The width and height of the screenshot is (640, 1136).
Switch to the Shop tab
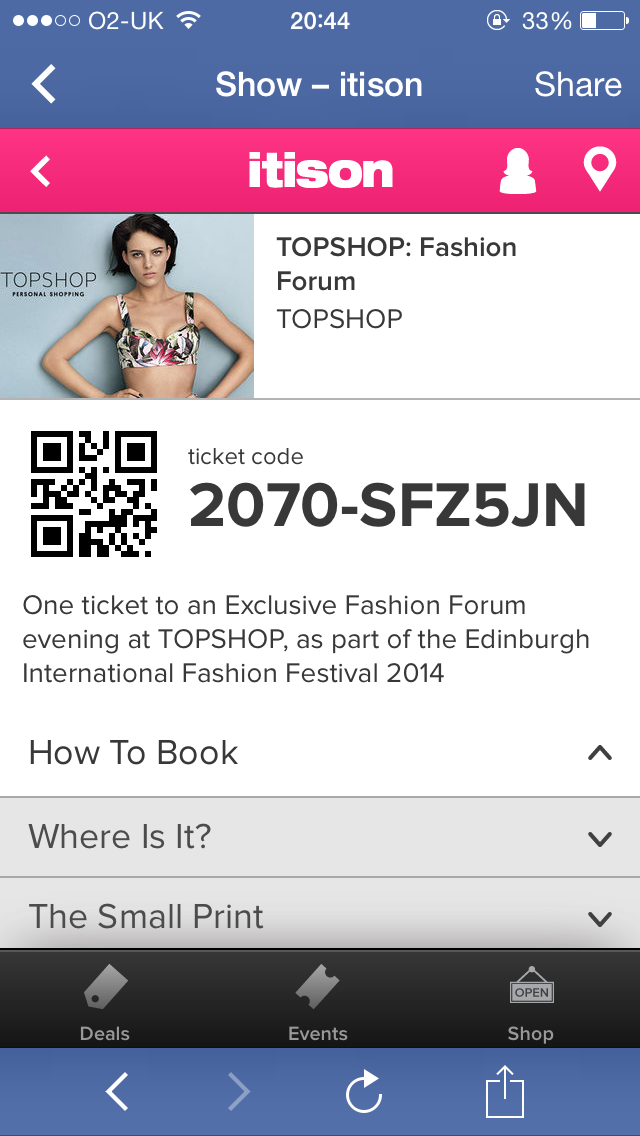coord(530,1005)
